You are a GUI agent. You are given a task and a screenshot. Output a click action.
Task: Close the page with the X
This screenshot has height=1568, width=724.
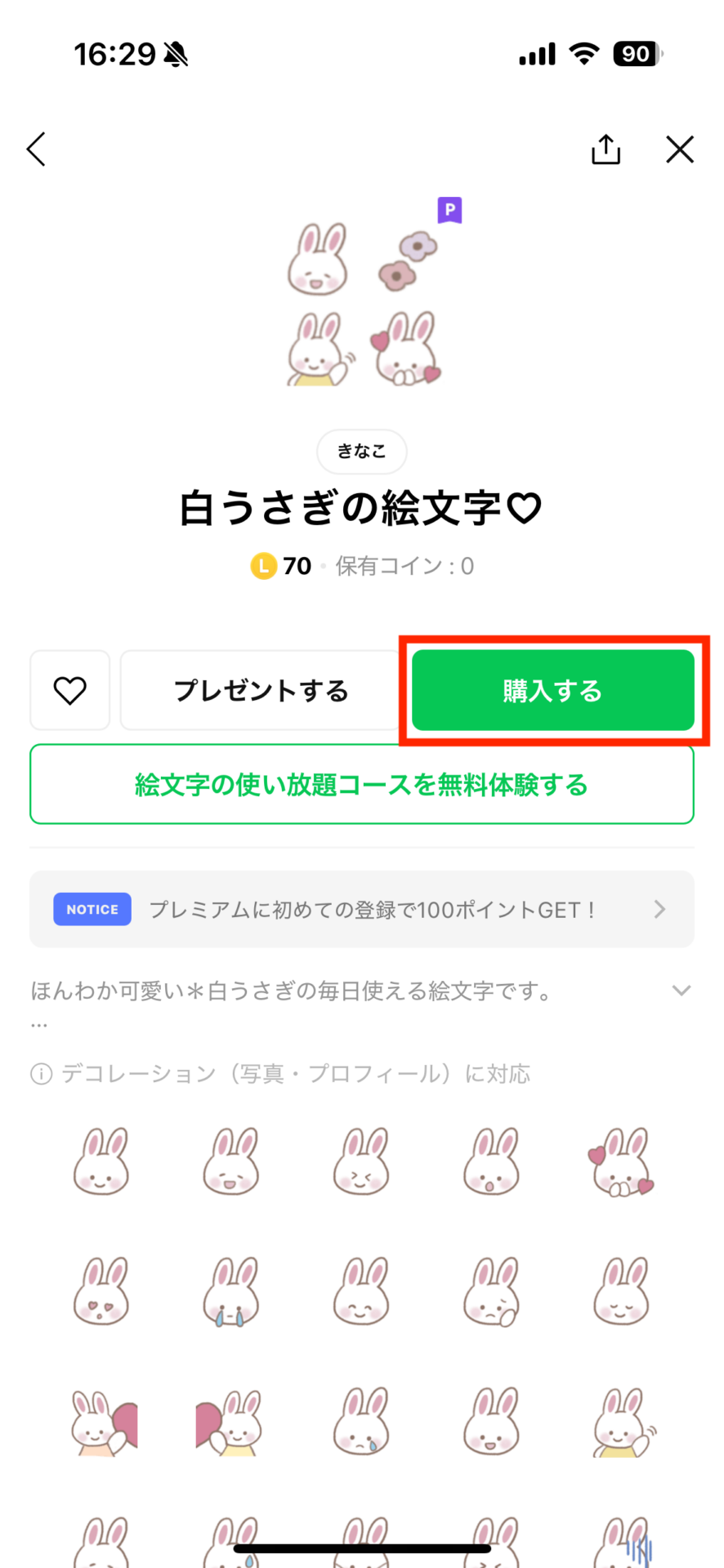pos(679,149)
